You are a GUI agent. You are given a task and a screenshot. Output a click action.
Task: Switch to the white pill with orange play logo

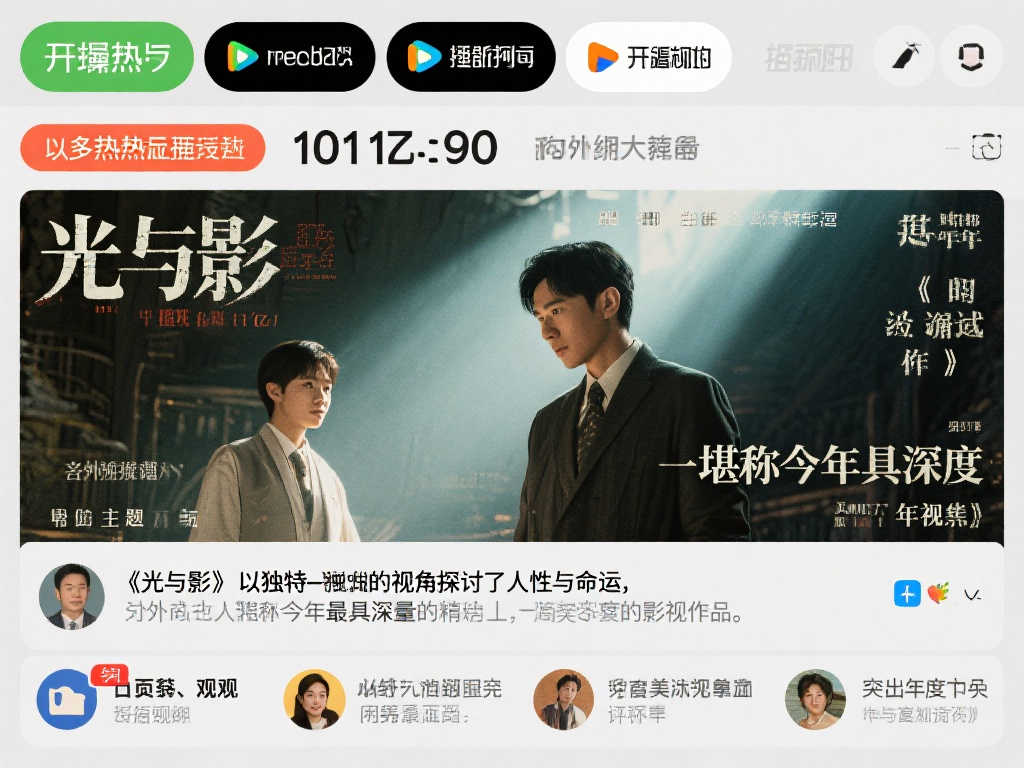[649, 57]
